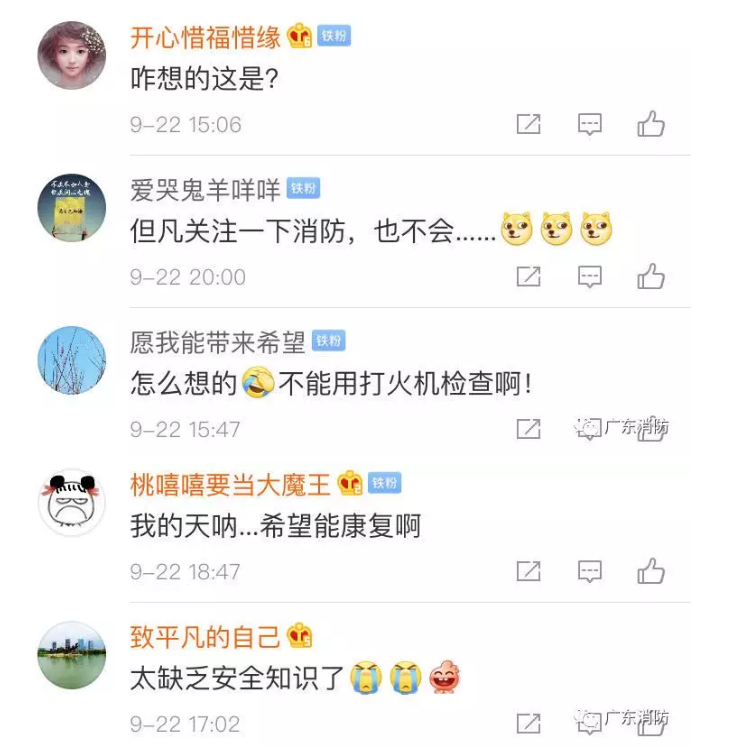
Task: Reply to 桃嘻嘻要当大魔王's comment
Action: pyautogui.click(x=590, y=572)
